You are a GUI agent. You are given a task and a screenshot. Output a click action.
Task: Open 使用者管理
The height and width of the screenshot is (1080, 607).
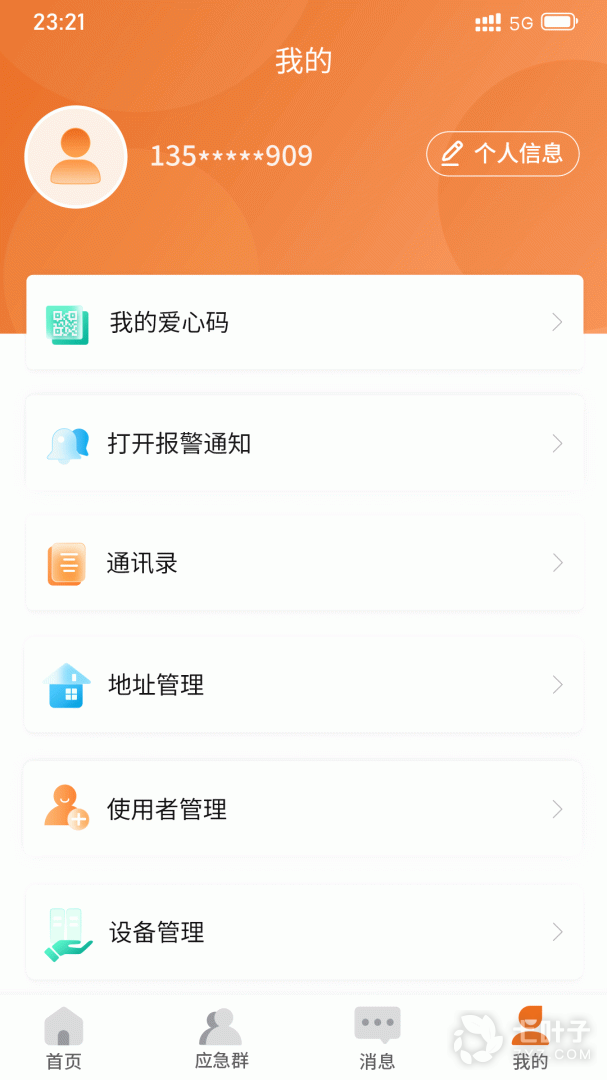coord(304,809)
